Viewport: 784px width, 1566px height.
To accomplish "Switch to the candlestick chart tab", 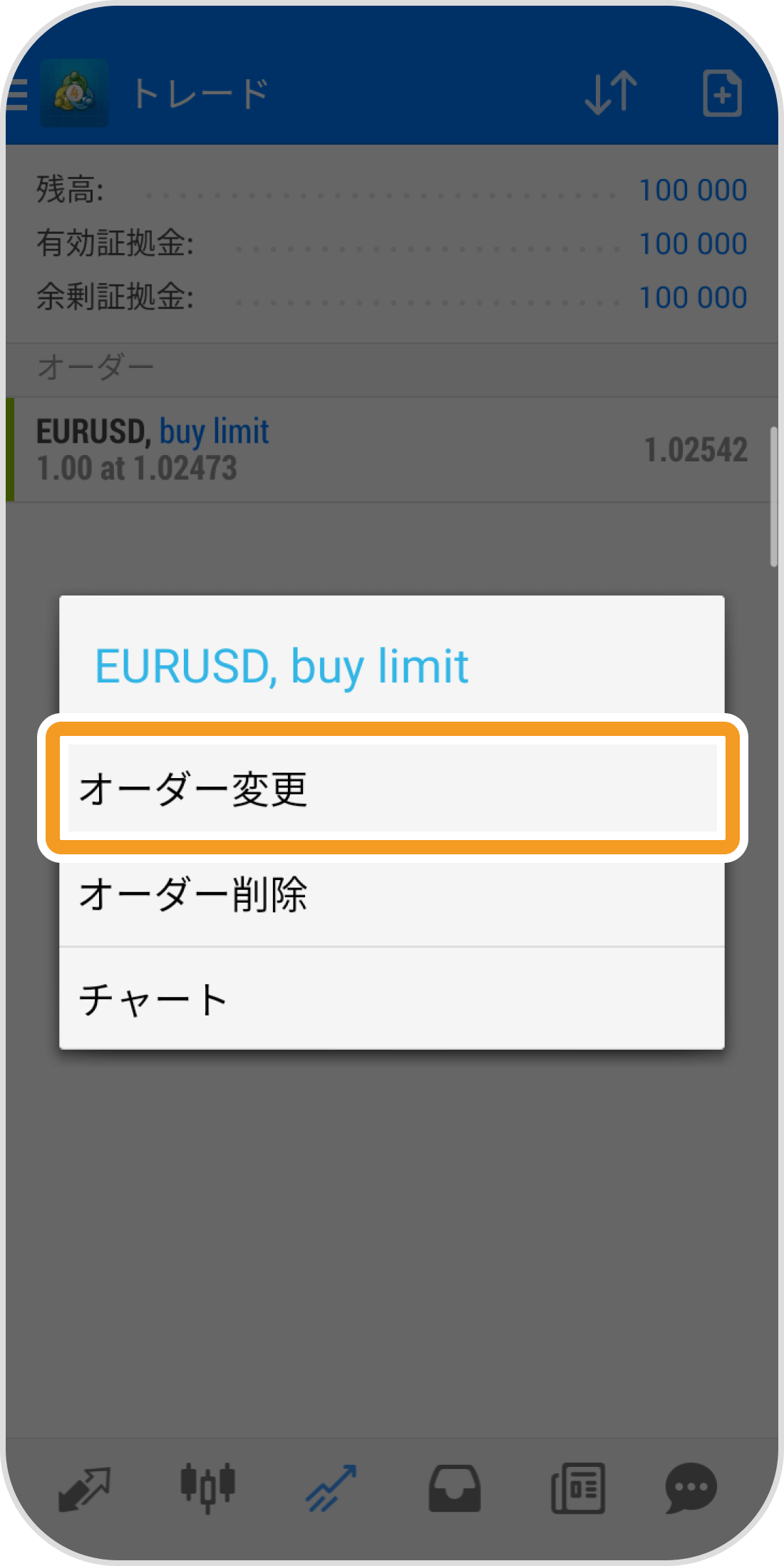I will click(x=207, y=1488).
